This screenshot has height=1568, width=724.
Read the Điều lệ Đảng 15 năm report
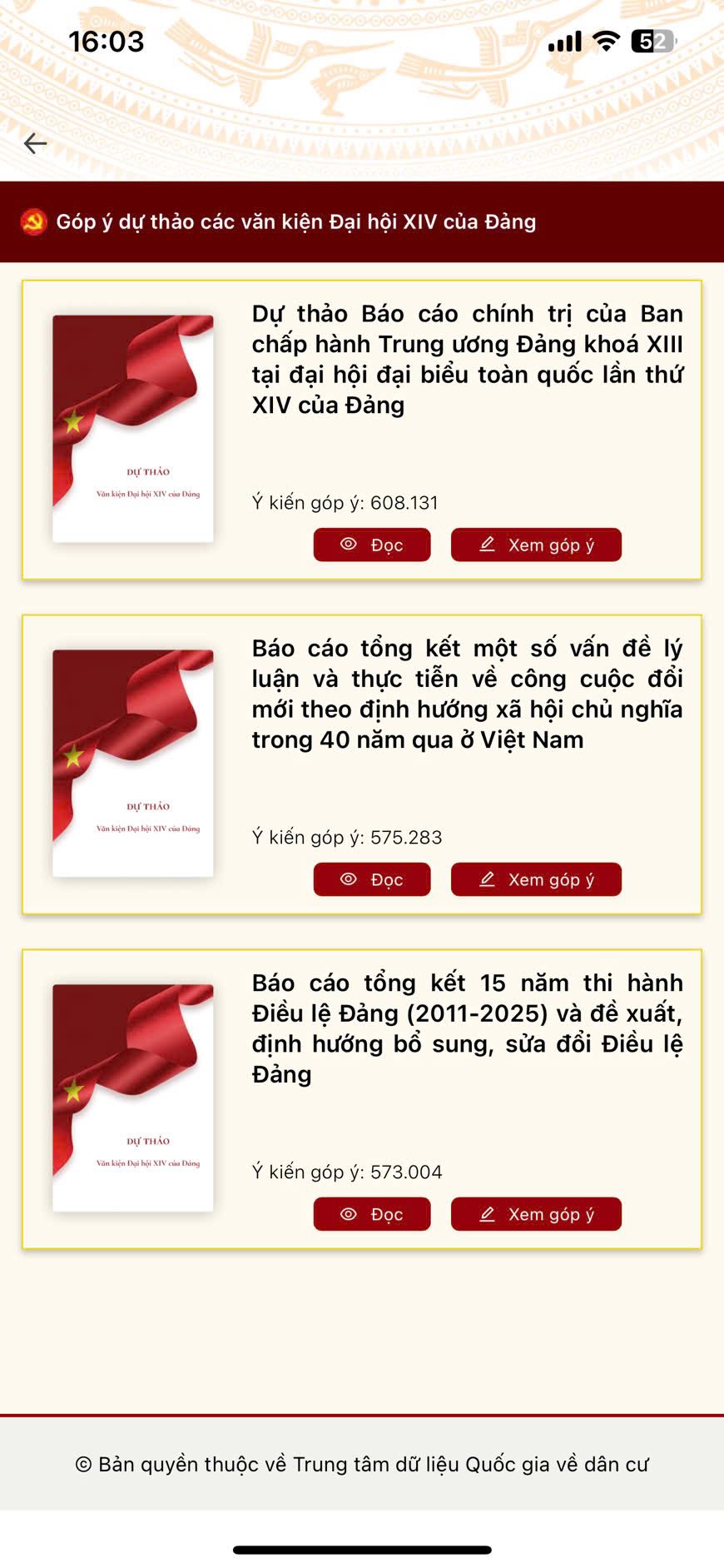372,1214
